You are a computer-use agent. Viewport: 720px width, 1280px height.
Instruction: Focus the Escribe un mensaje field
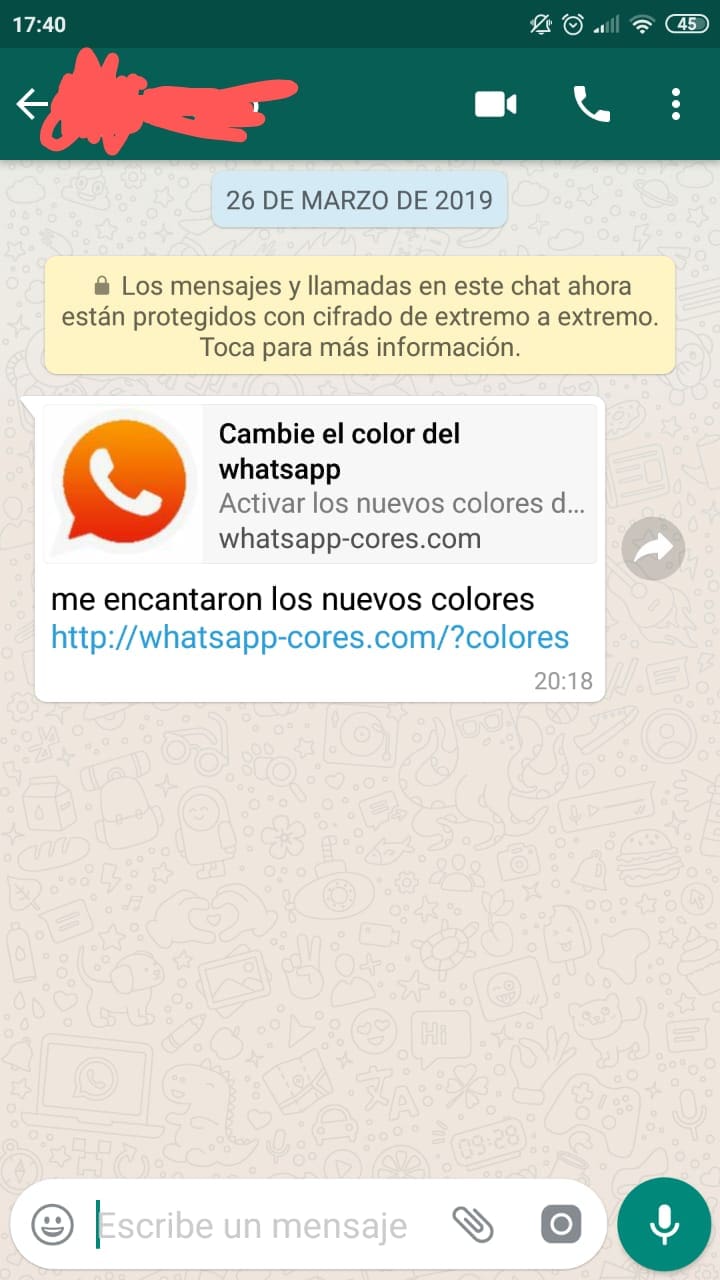[260, 1225]
